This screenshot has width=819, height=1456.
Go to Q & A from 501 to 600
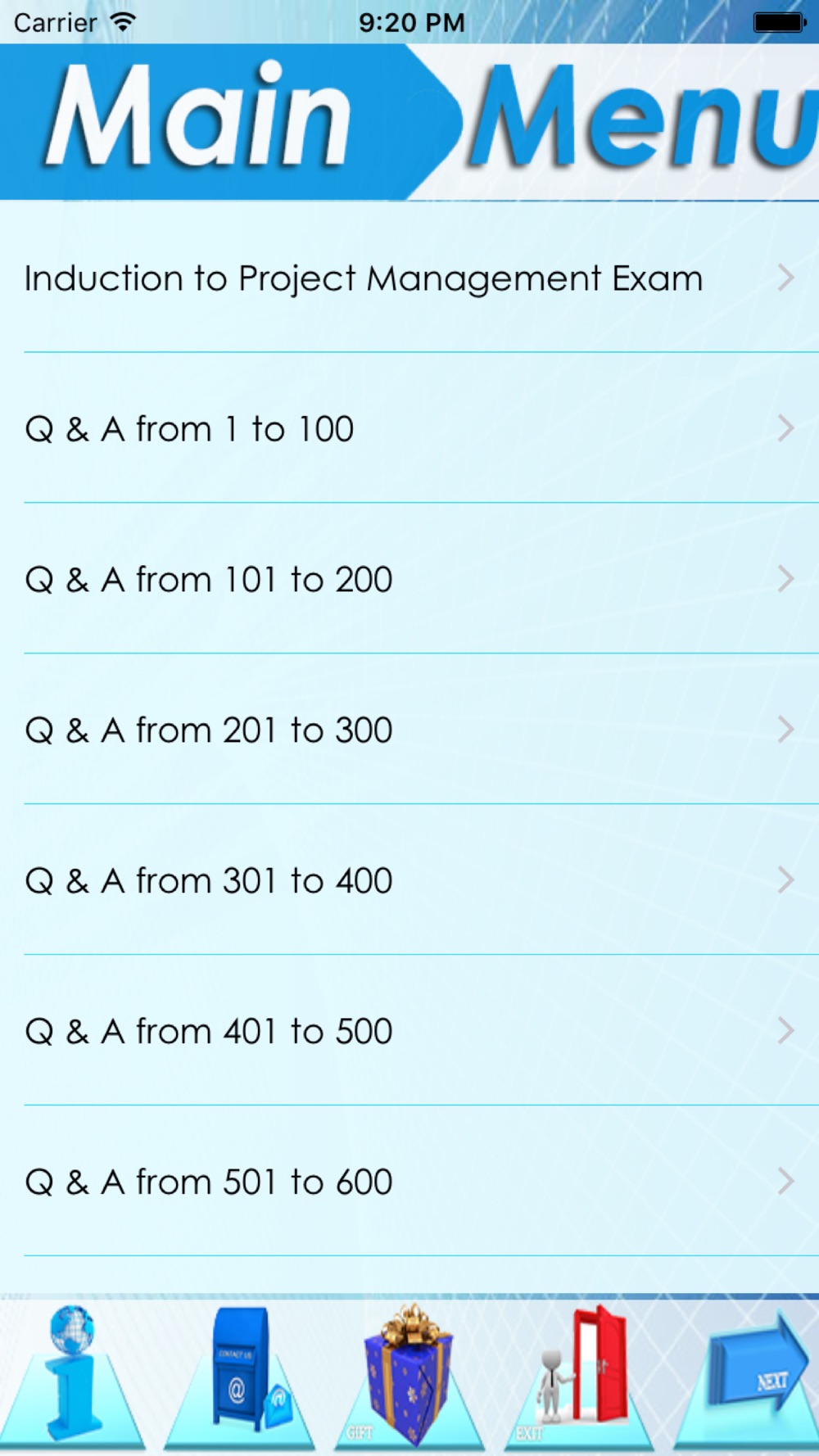tap(409, 1182)
